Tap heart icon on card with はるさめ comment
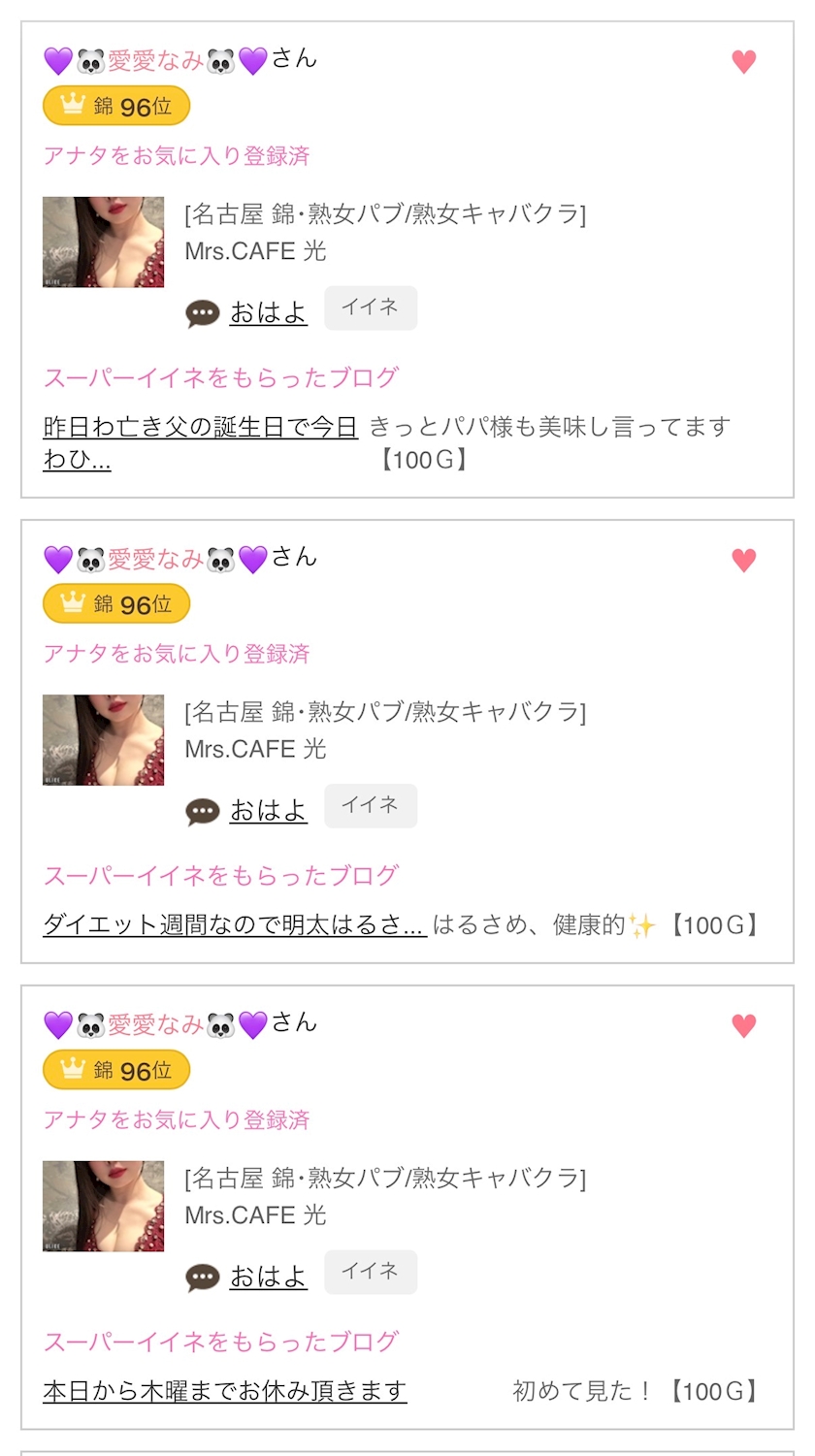 point(744,561)
